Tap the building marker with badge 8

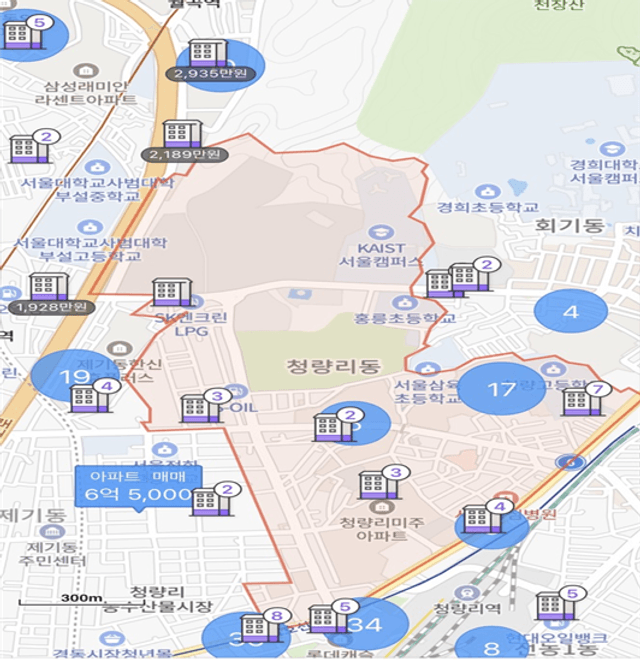click(260, 628)
